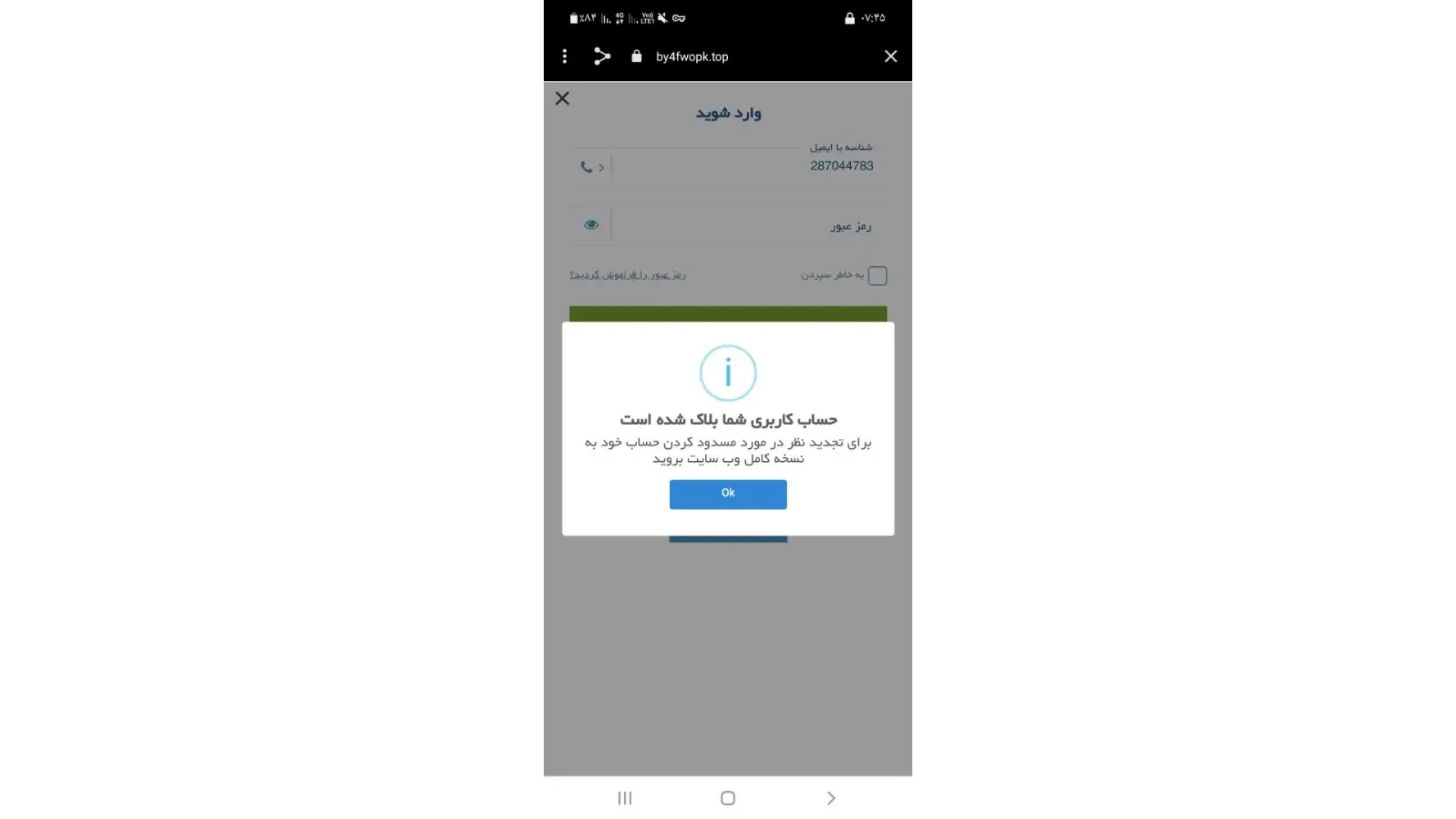Open the forgot password link
1456x819 pixels.
tap(627, 275)
